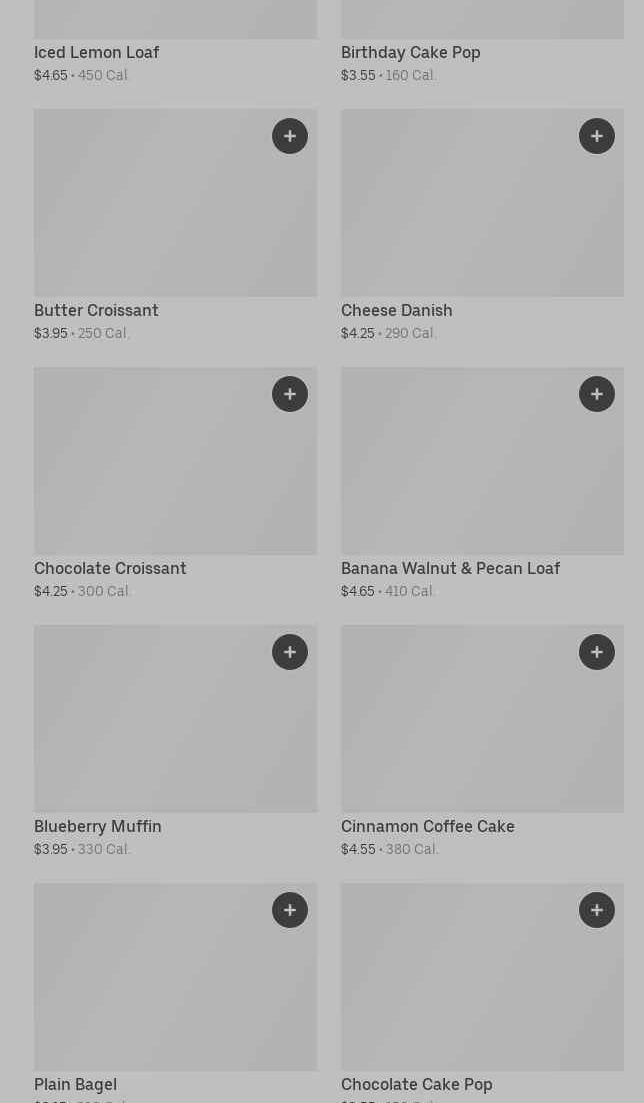Add Cheese Danish to the order
Screen dimensions: 644x1103
(597, 136)
